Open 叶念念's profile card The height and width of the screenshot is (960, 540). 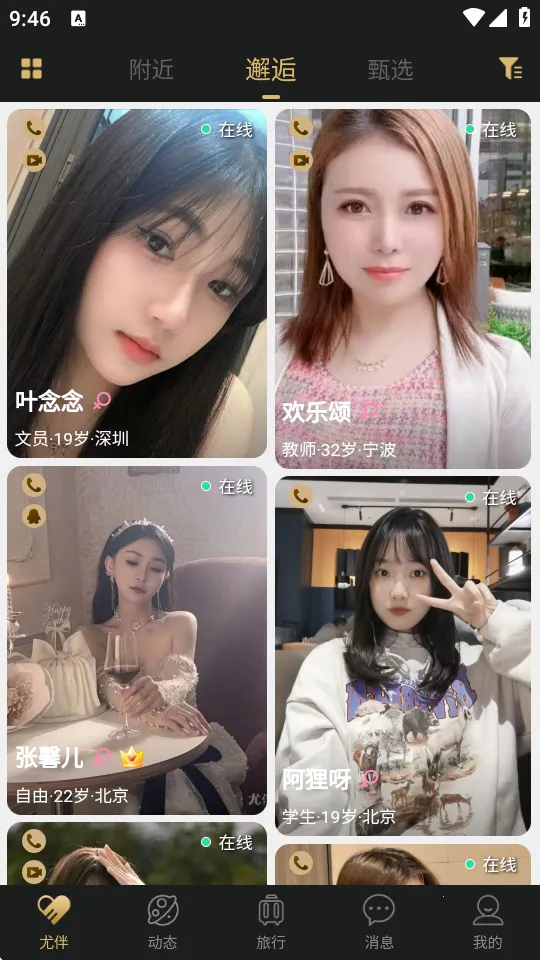point(137,283)
